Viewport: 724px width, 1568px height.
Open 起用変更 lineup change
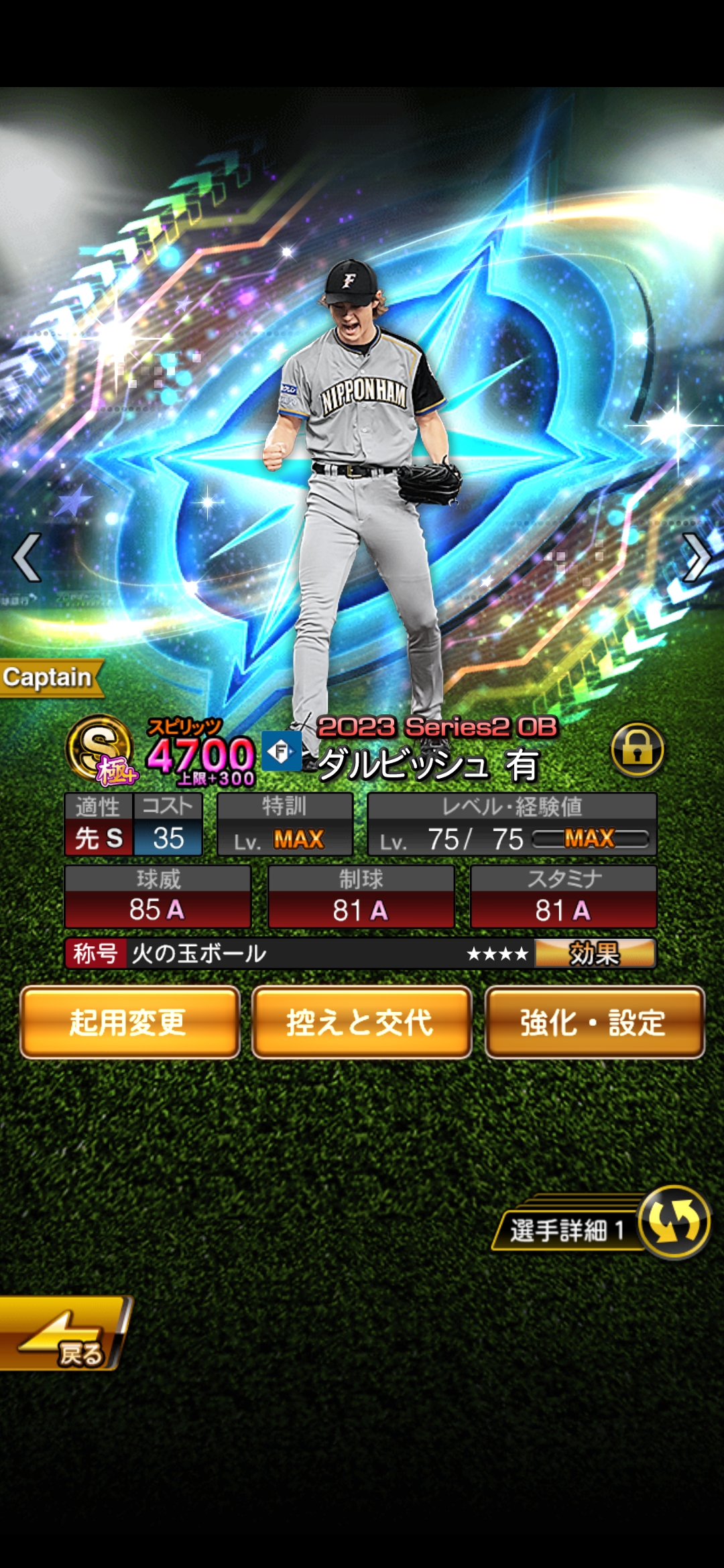click(x=129, y=1023)
